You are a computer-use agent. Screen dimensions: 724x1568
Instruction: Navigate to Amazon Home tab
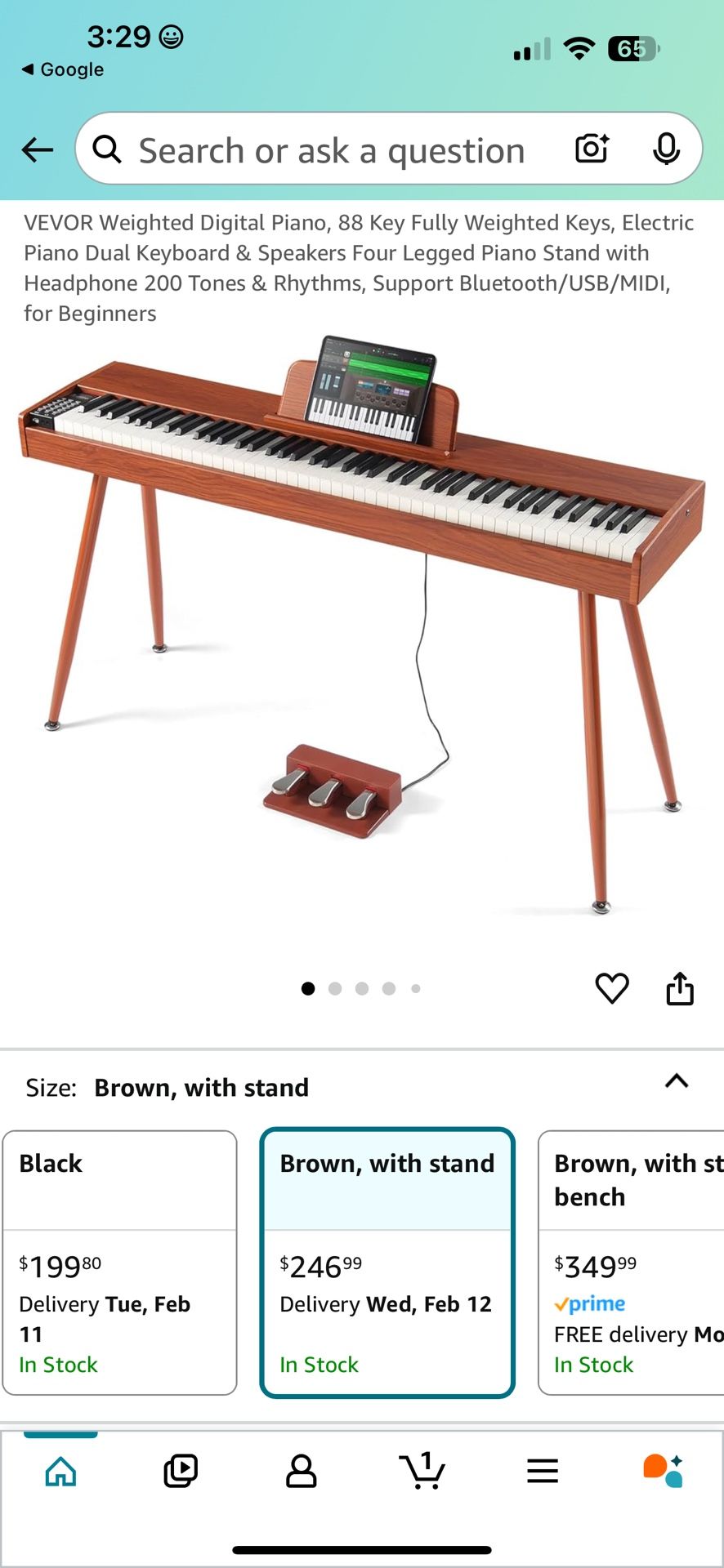coord(61,1470)
